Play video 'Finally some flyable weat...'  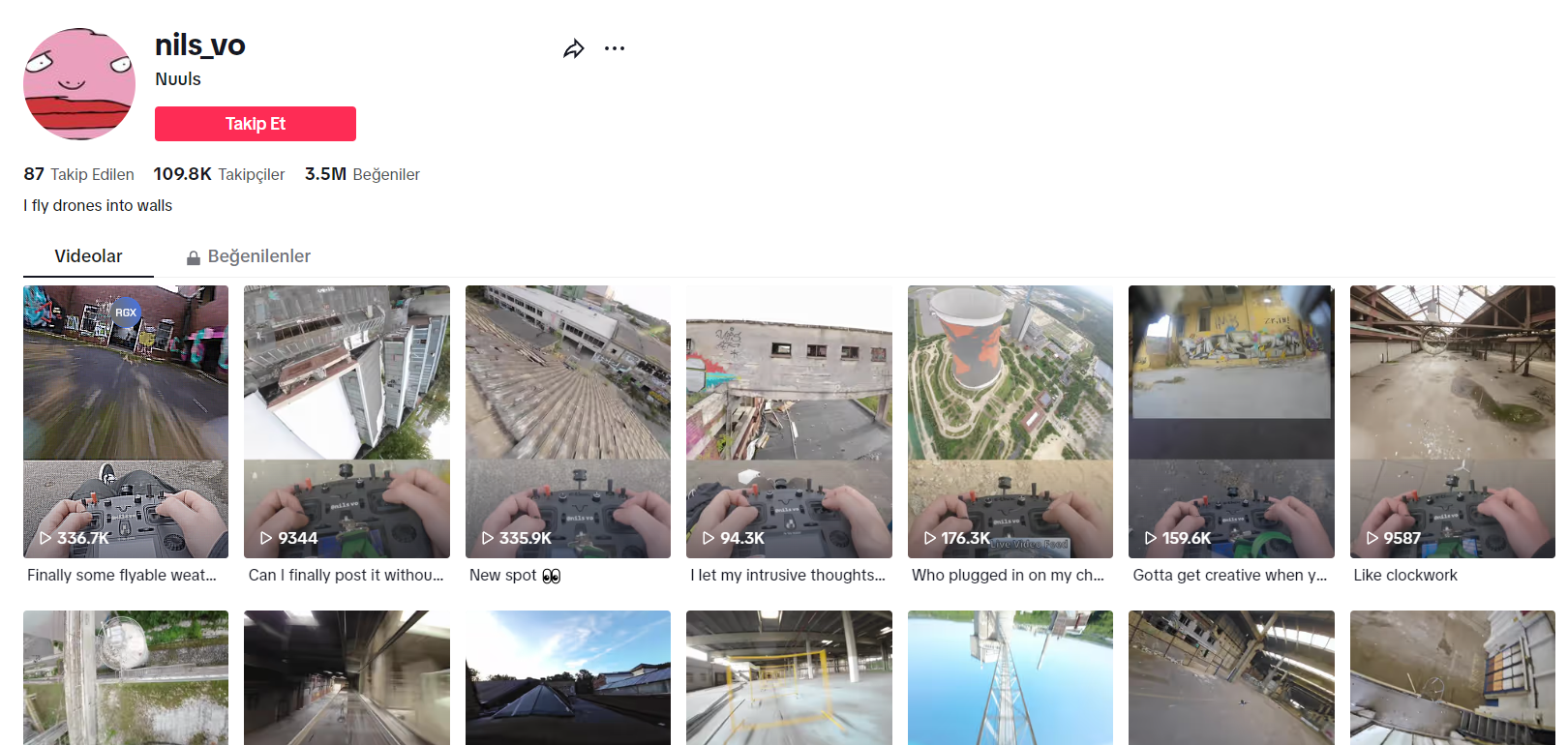click(x=126, y=421)
